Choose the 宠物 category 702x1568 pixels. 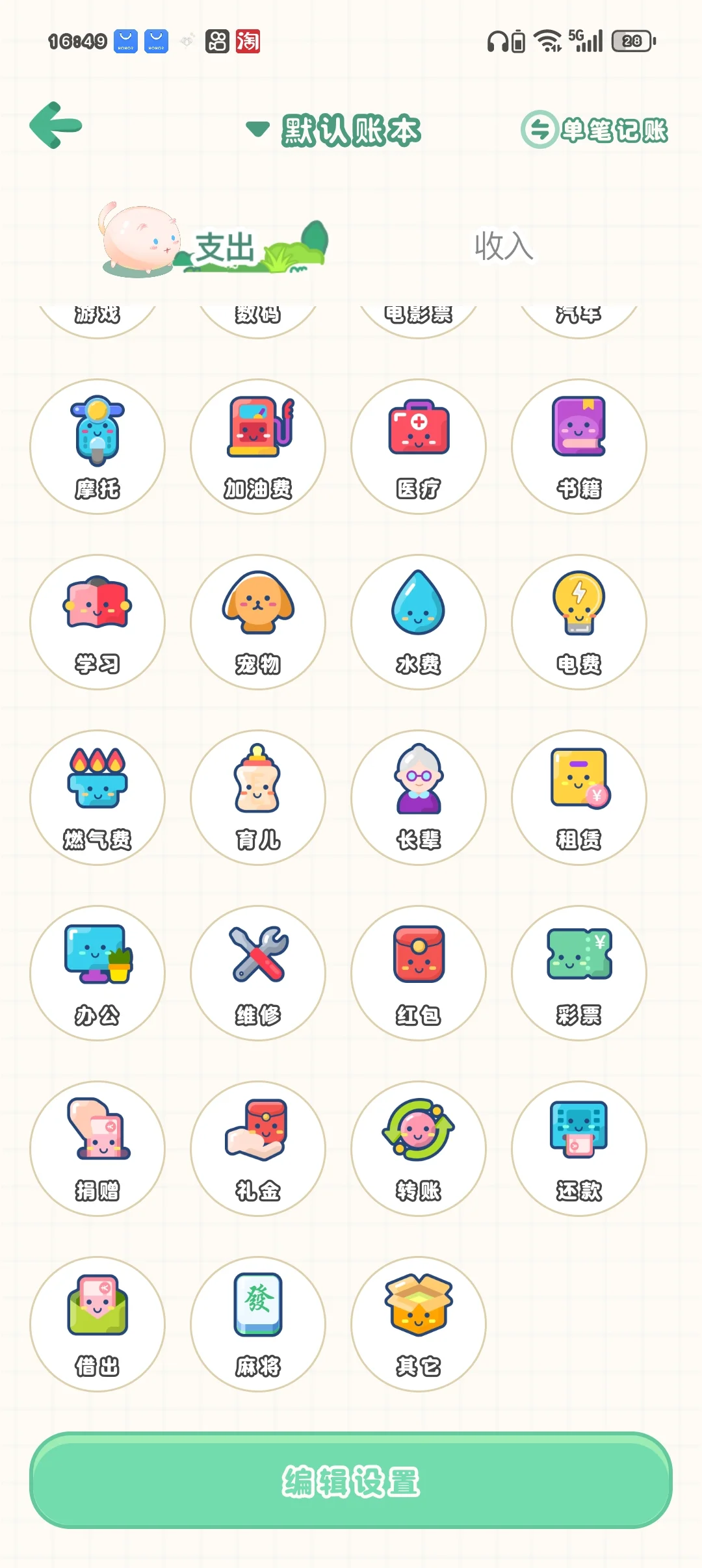[258, 622]
